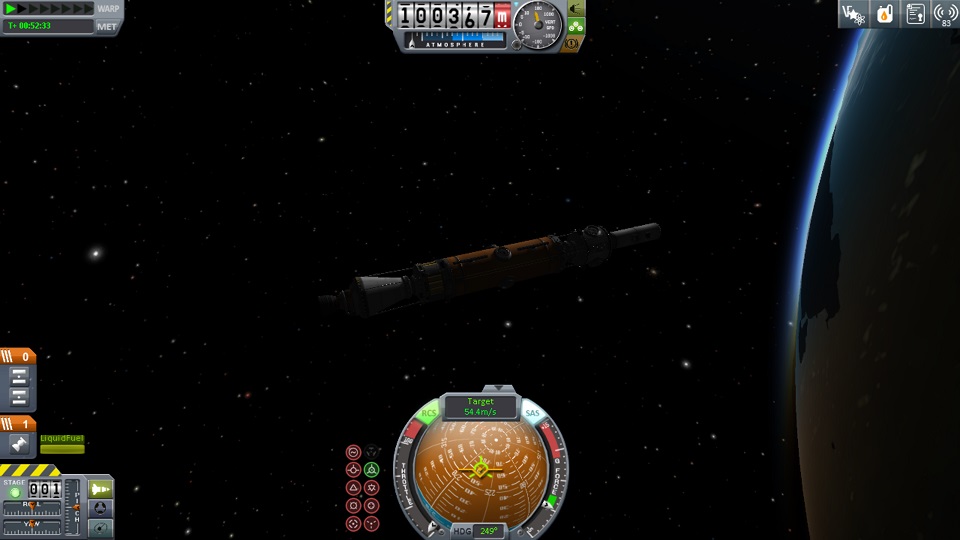The width and height of the screenshot is (960, 540).
Task: Set SAS to stability assist mode
Action: [x=353, y=452]
